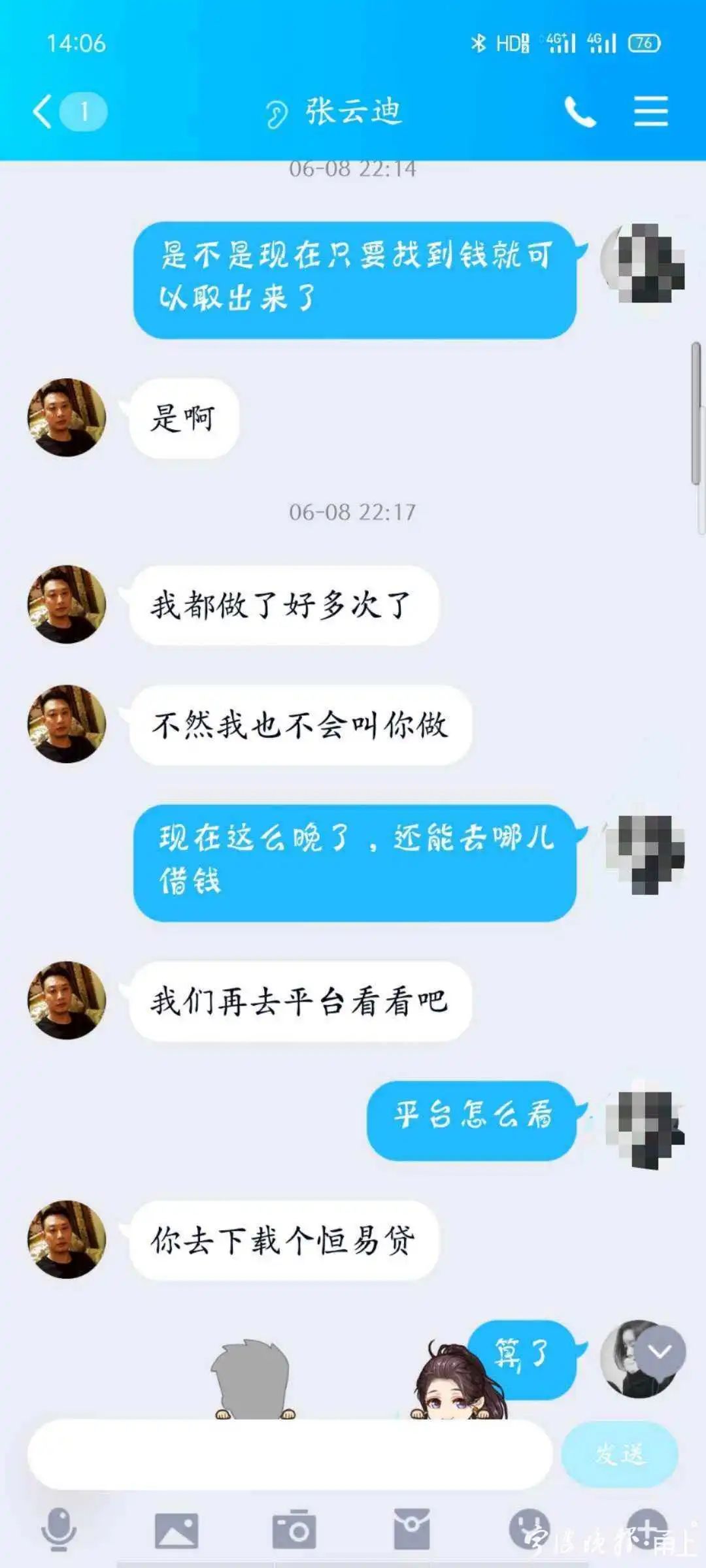Tap the ear icon beside the chat title
The image size is (706, 1568).
coord(277,114)
